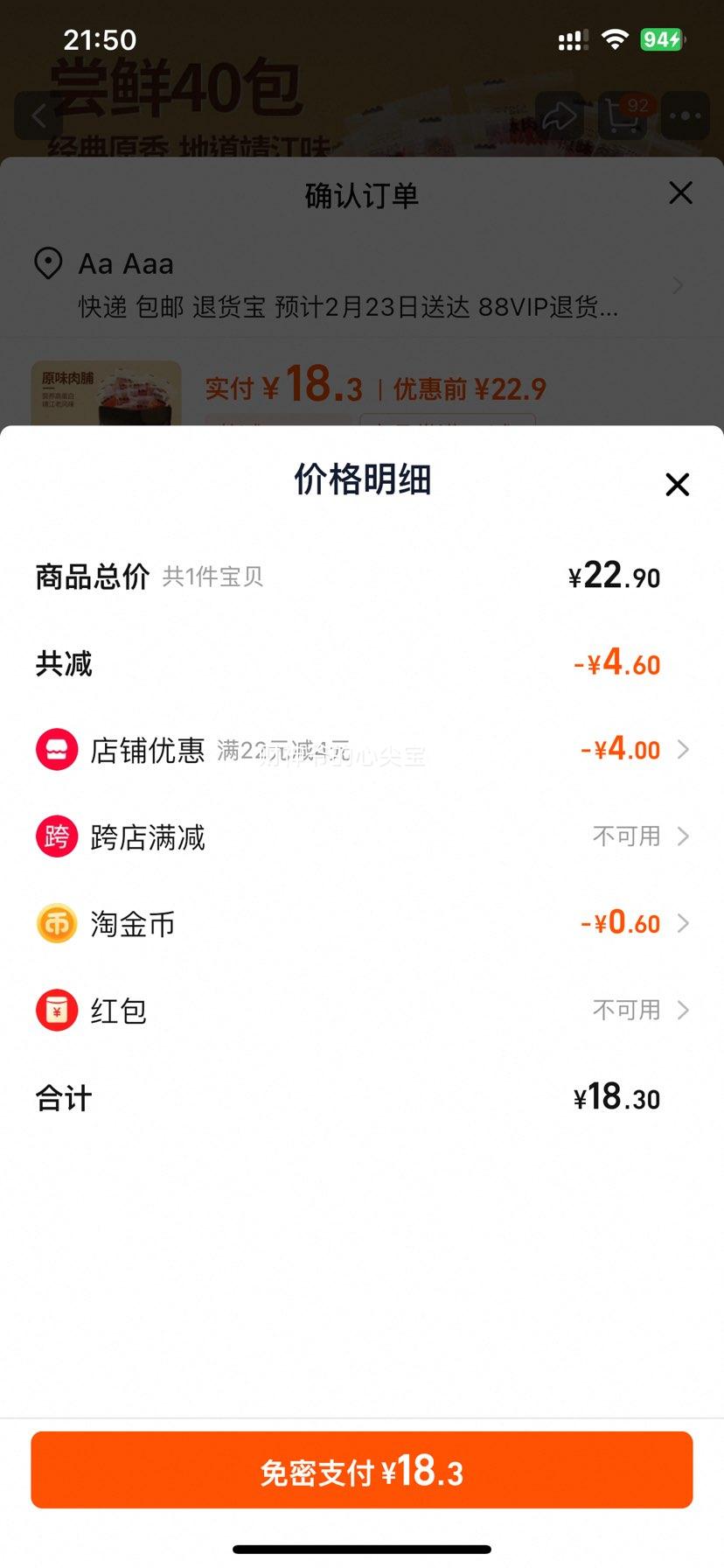Open the shopping cart showing 92 items
The width and height of the screenshot is (724, 1568).
coord(623,116)
